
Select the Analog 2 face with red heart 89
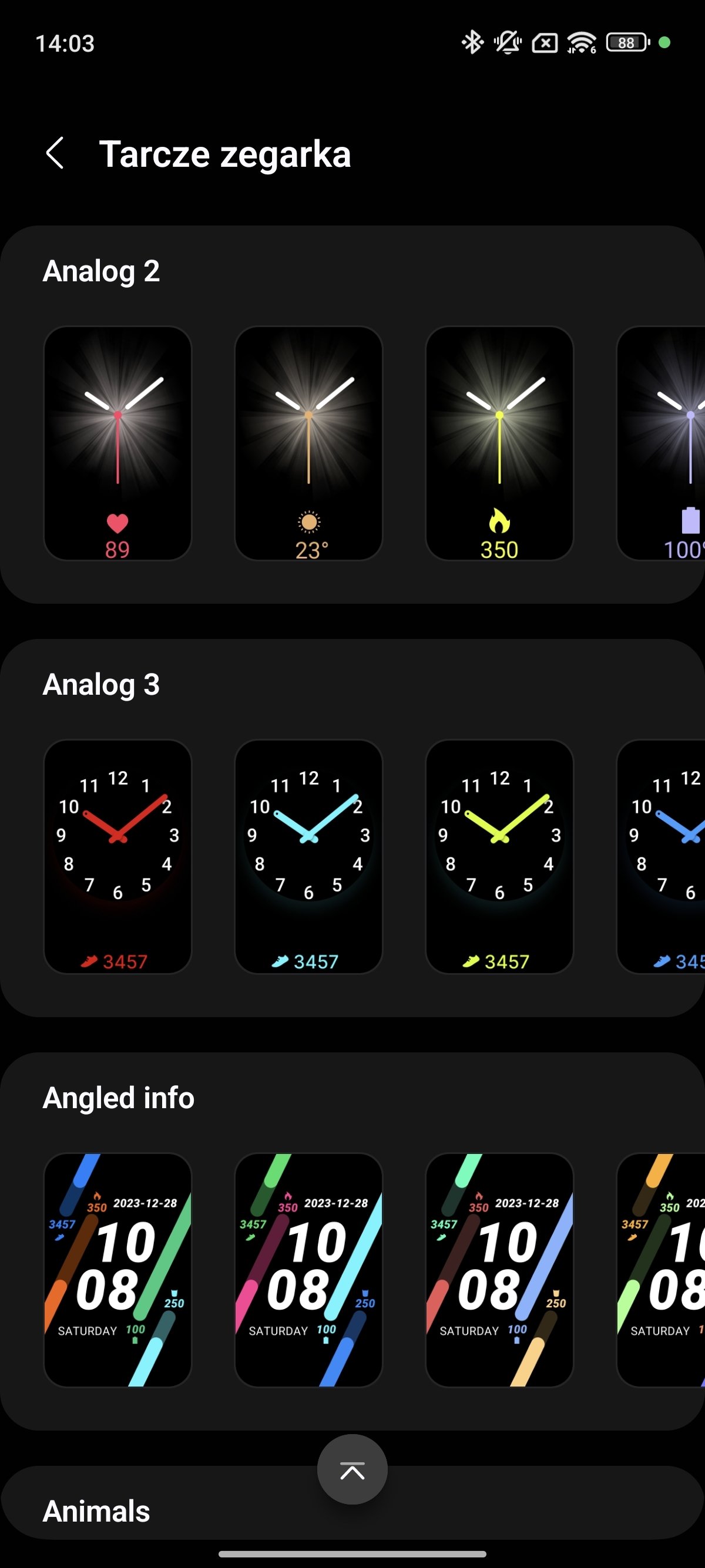click(x=117, y=443)
